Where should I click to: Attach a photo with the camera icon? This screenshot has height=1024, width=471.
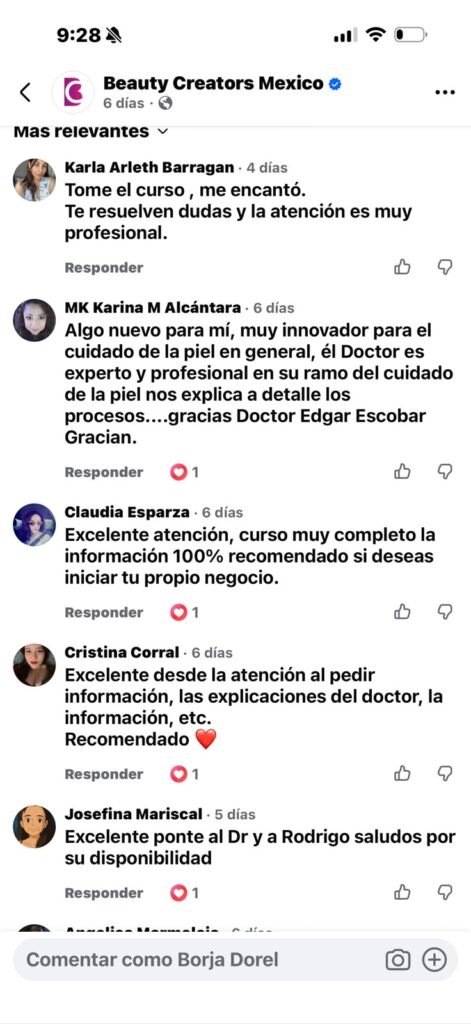[398, 959]
